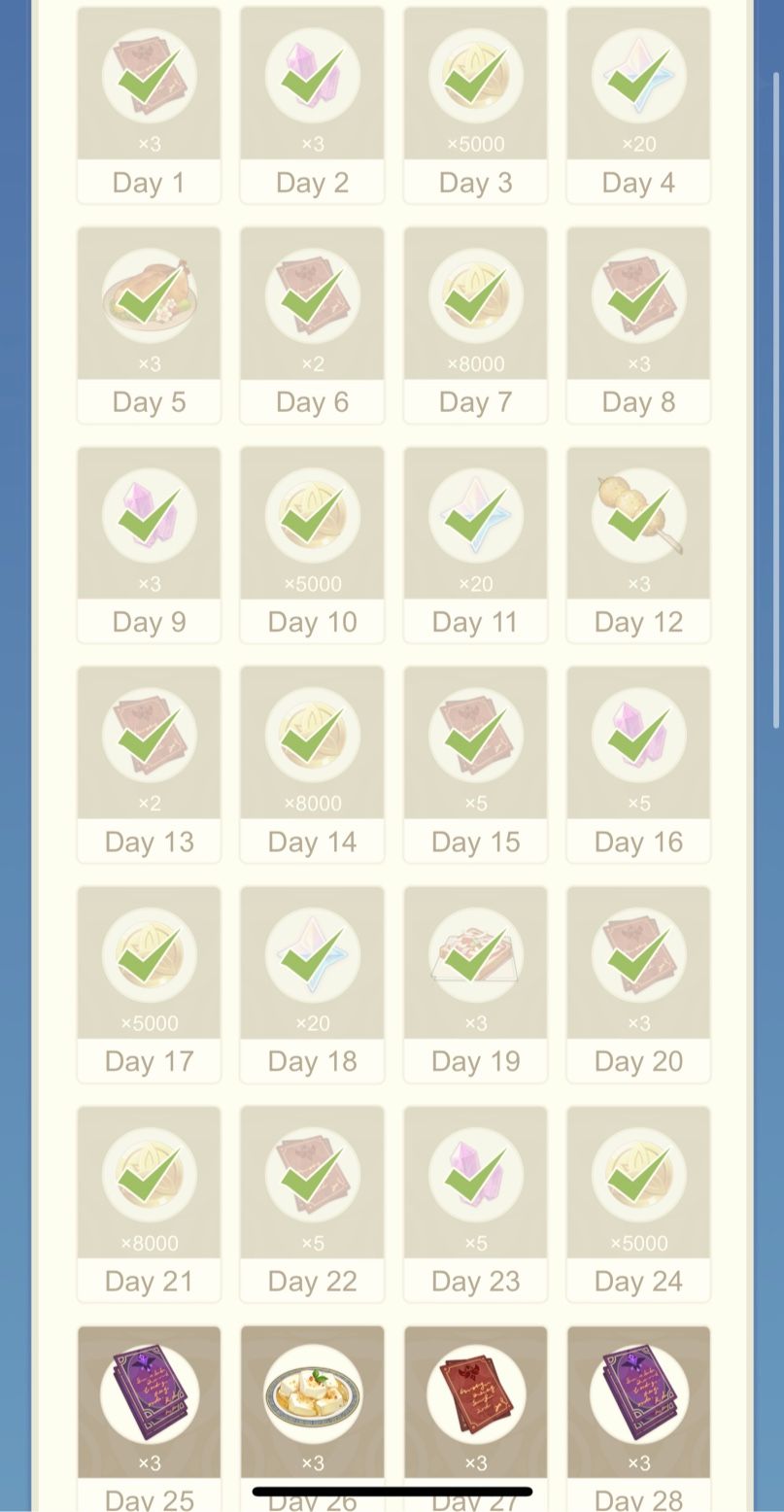Expand the Day 11 fragile resin reward details
The width and height of the screenshot is (784, 1512).
pyautogui.click(x=475, y=517)
